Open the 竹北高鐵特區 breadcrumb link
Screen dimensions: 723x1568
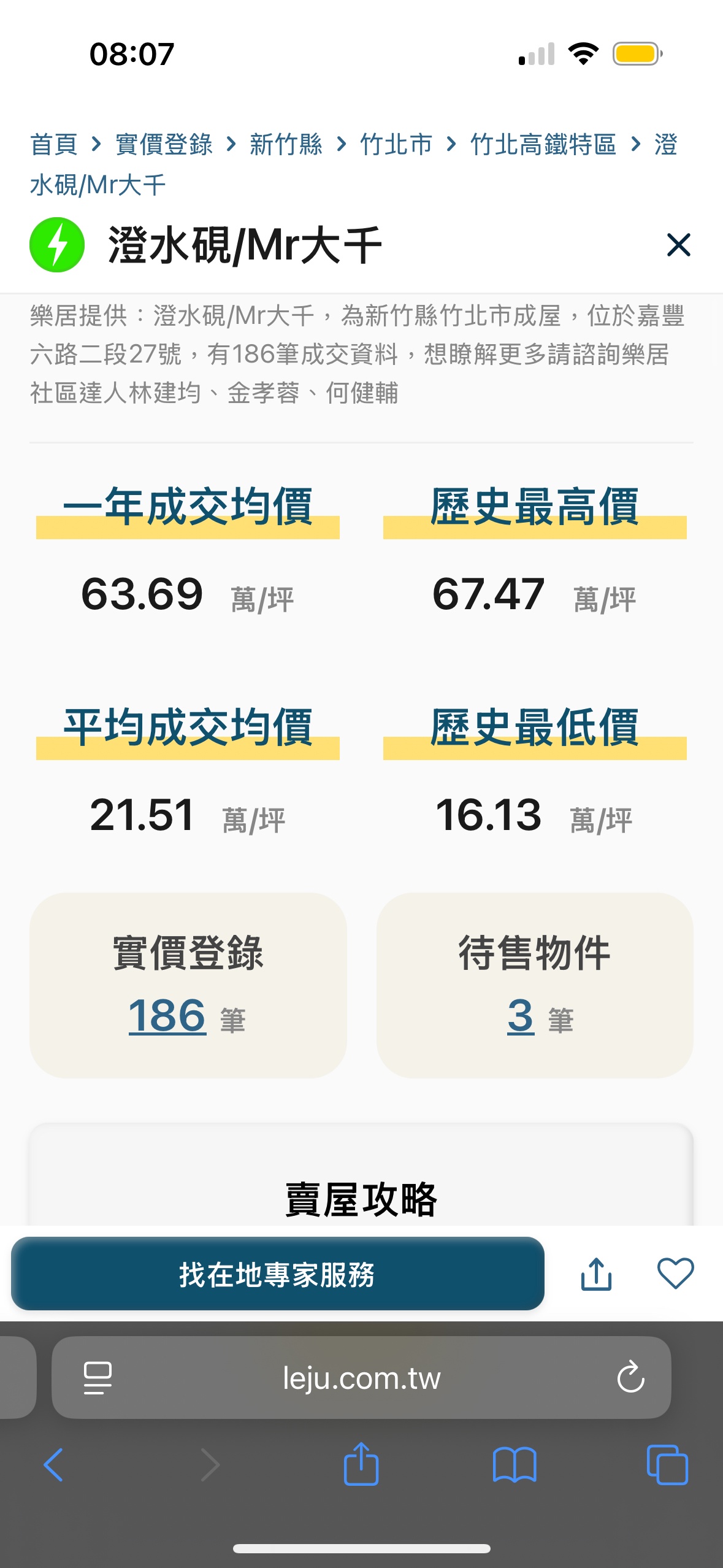click(x=543, y=145)
